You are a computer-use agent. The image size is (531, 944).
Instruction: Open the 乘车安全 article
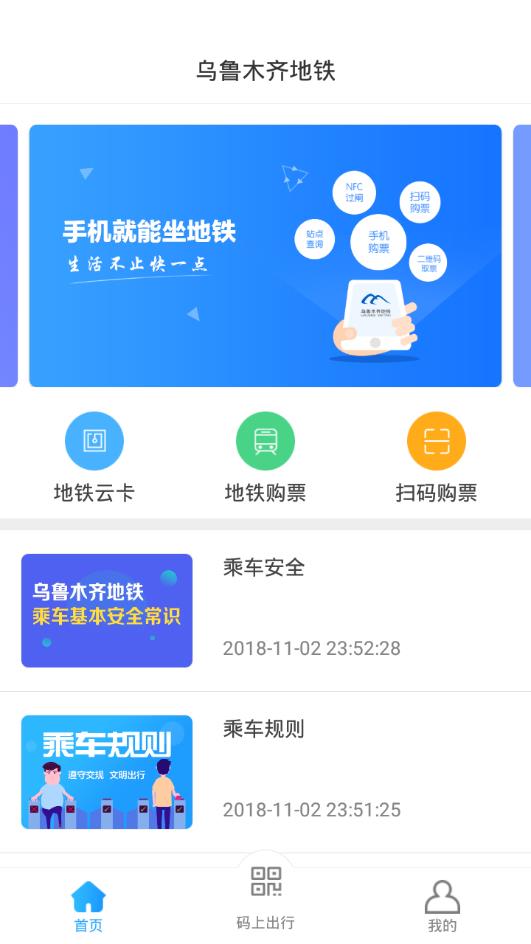click(x=266, y=610)
